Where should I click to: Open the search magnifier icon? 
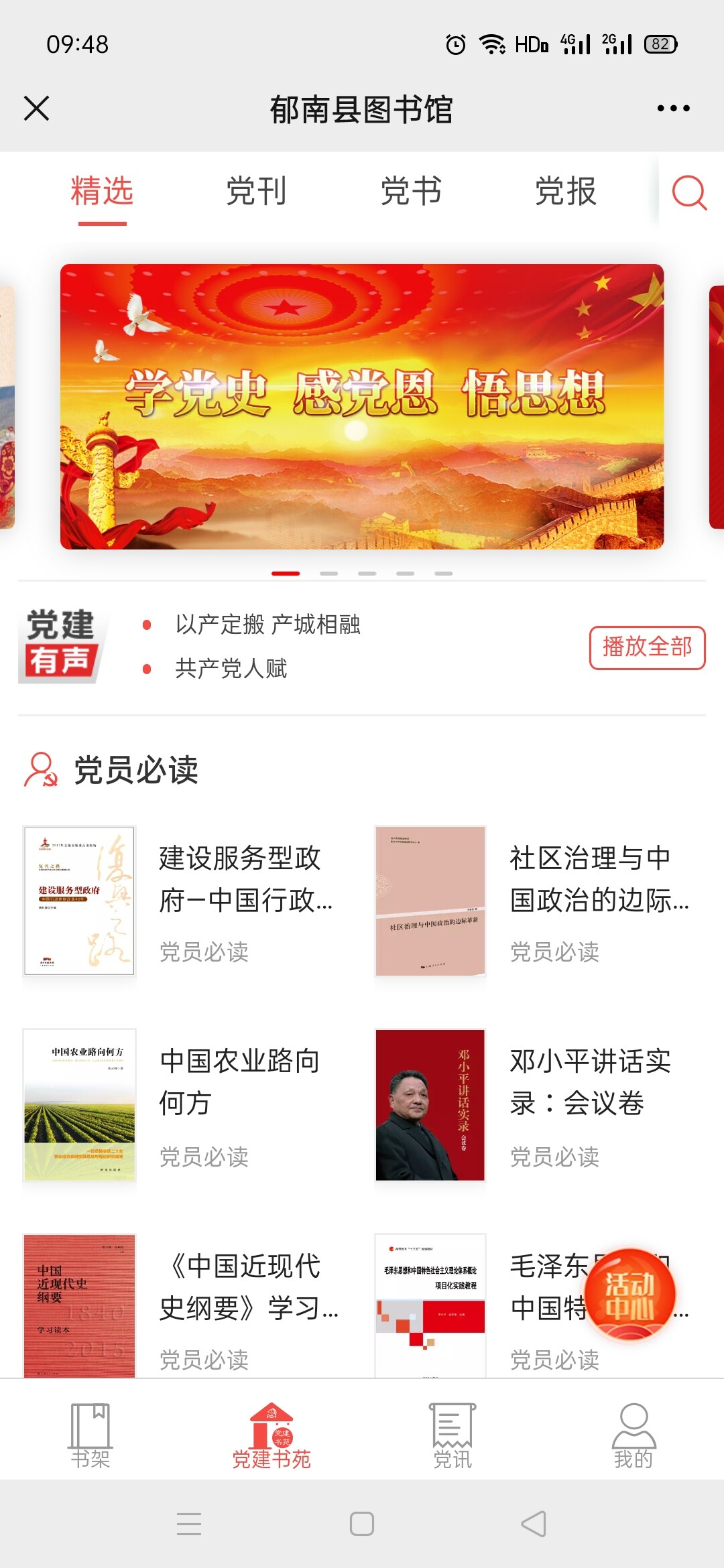(x=689, y=193)
